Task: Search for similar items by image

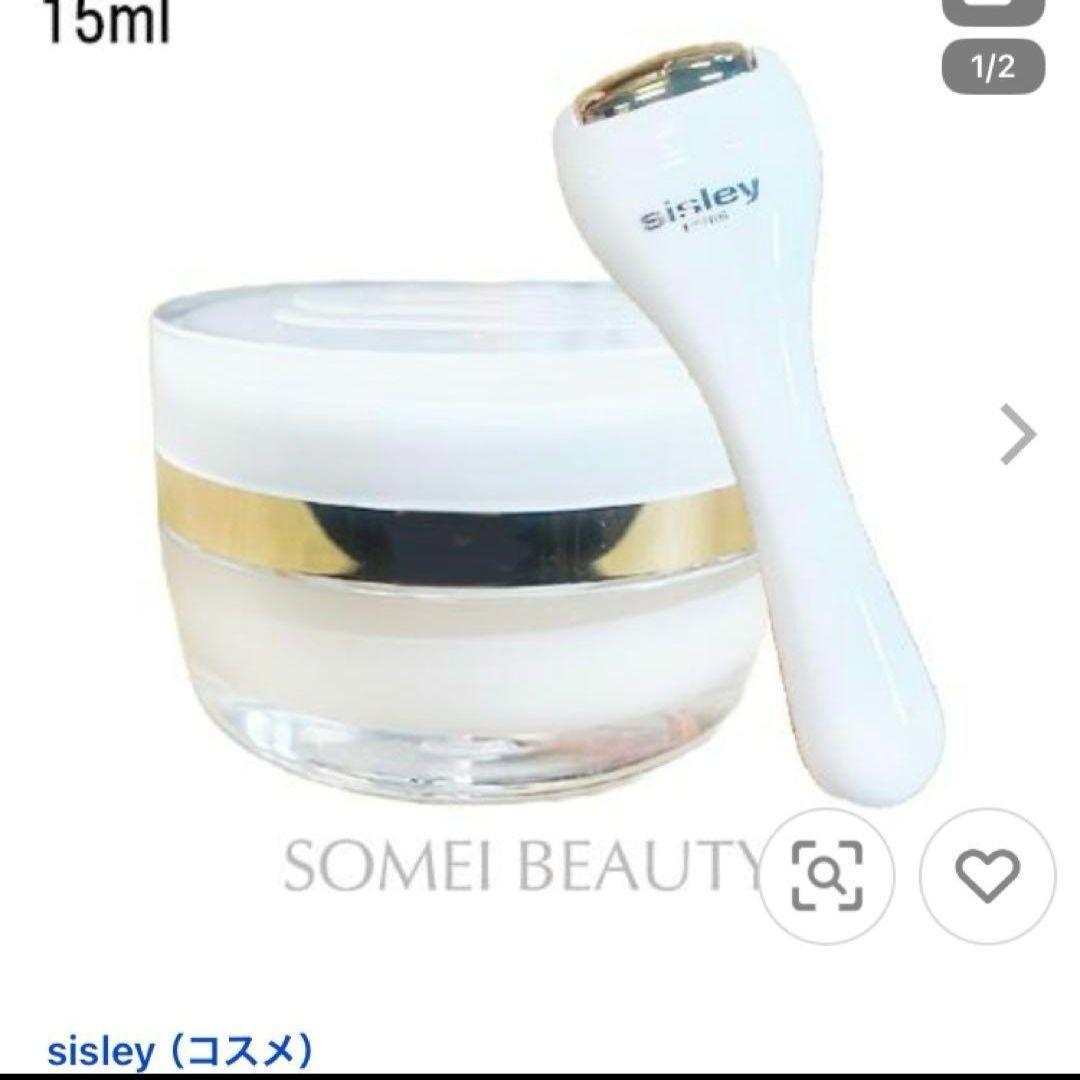Action: click(827, 877)
